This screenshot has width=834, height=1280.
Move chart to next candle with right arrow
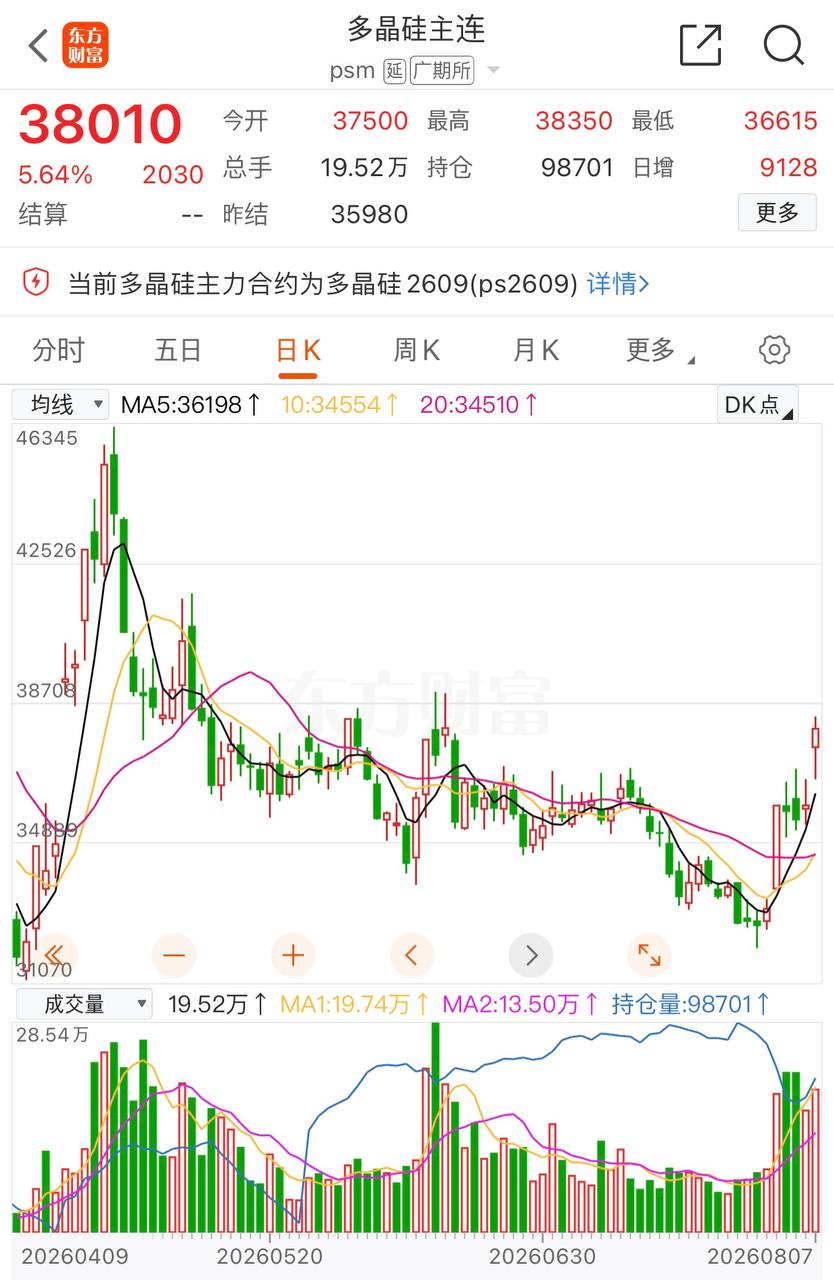(x=531, y=955)
